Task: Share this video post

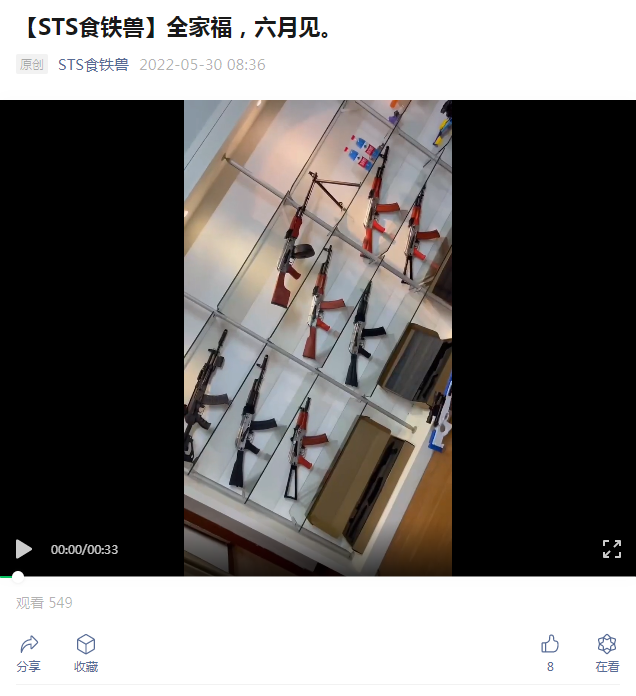Action: click(x=29, y=652)
